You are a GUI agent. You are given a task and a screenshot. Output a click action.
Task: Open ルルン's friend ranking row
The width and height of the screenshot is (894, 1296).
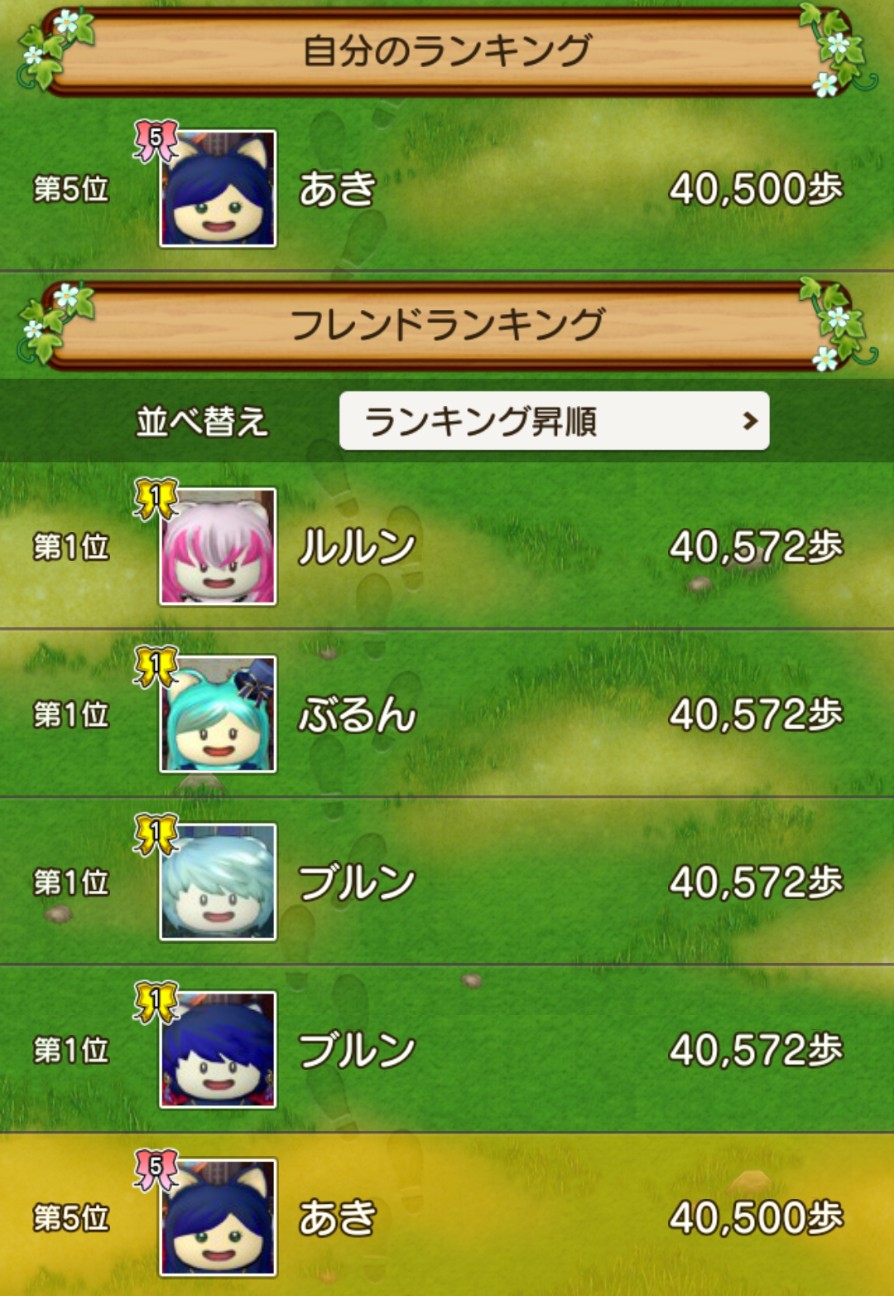(447, 546)
